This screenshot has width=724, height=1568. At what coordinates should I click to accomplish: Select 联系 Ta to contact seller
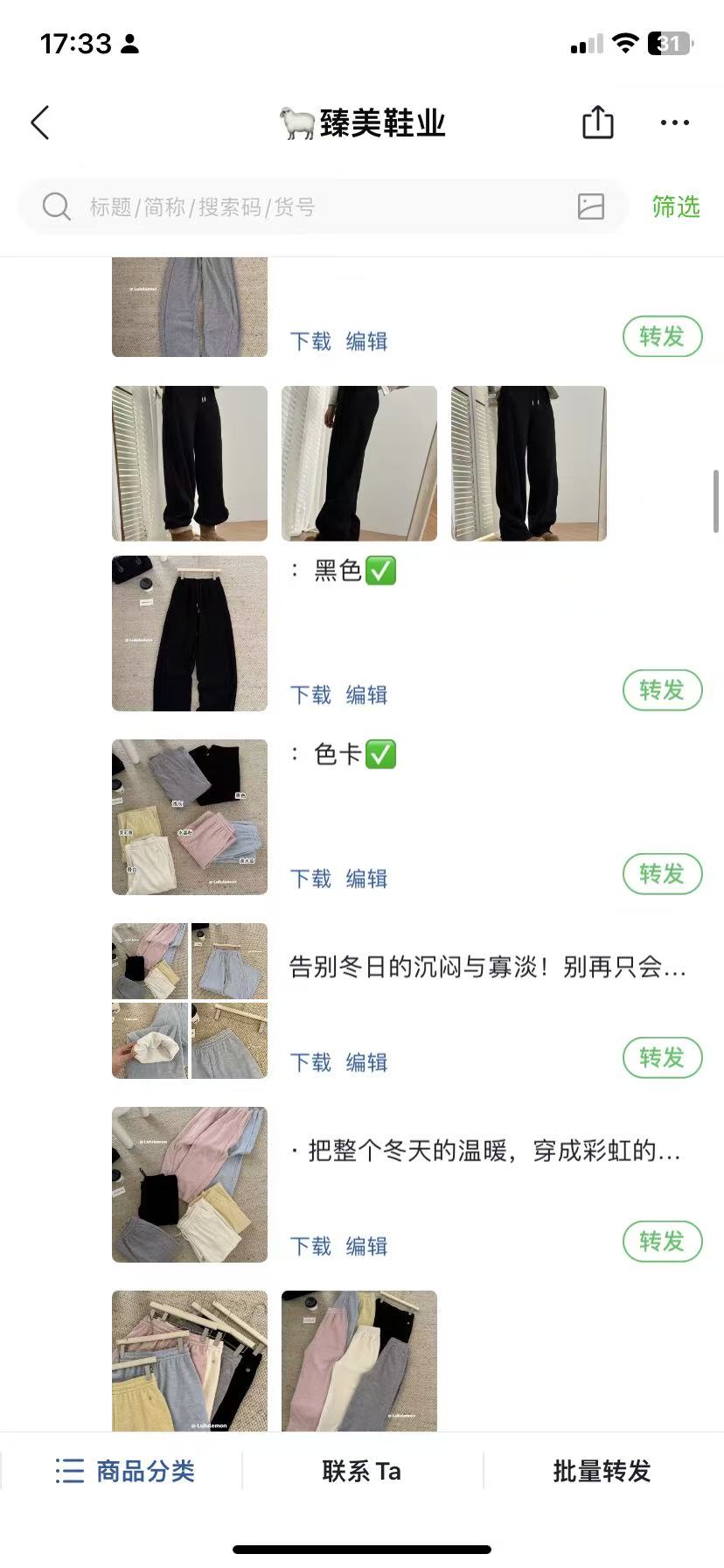[361, 1471]
